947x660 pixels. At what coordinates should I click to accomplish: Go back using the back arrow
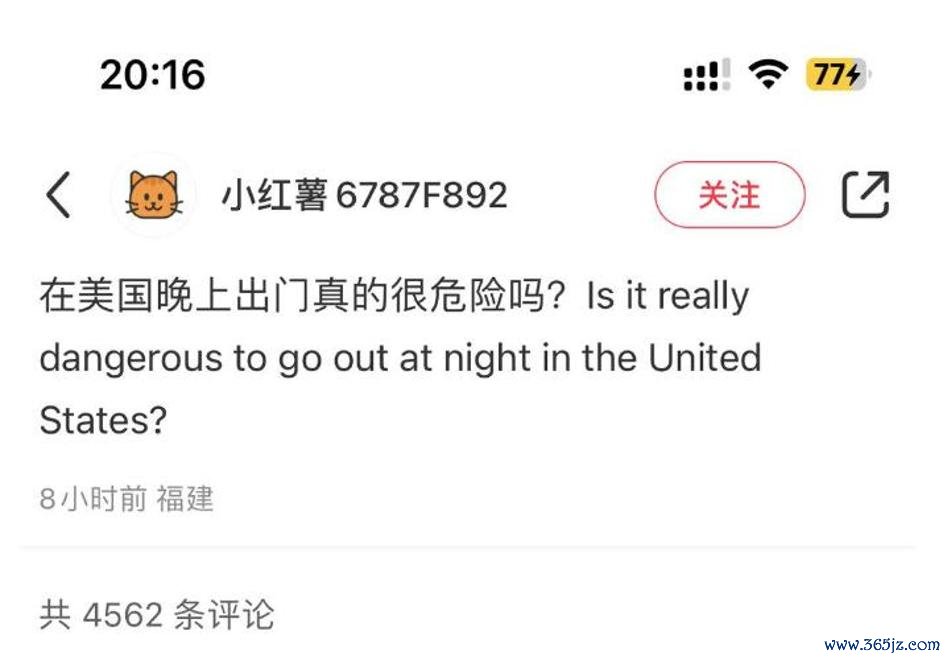pos(59,195)
